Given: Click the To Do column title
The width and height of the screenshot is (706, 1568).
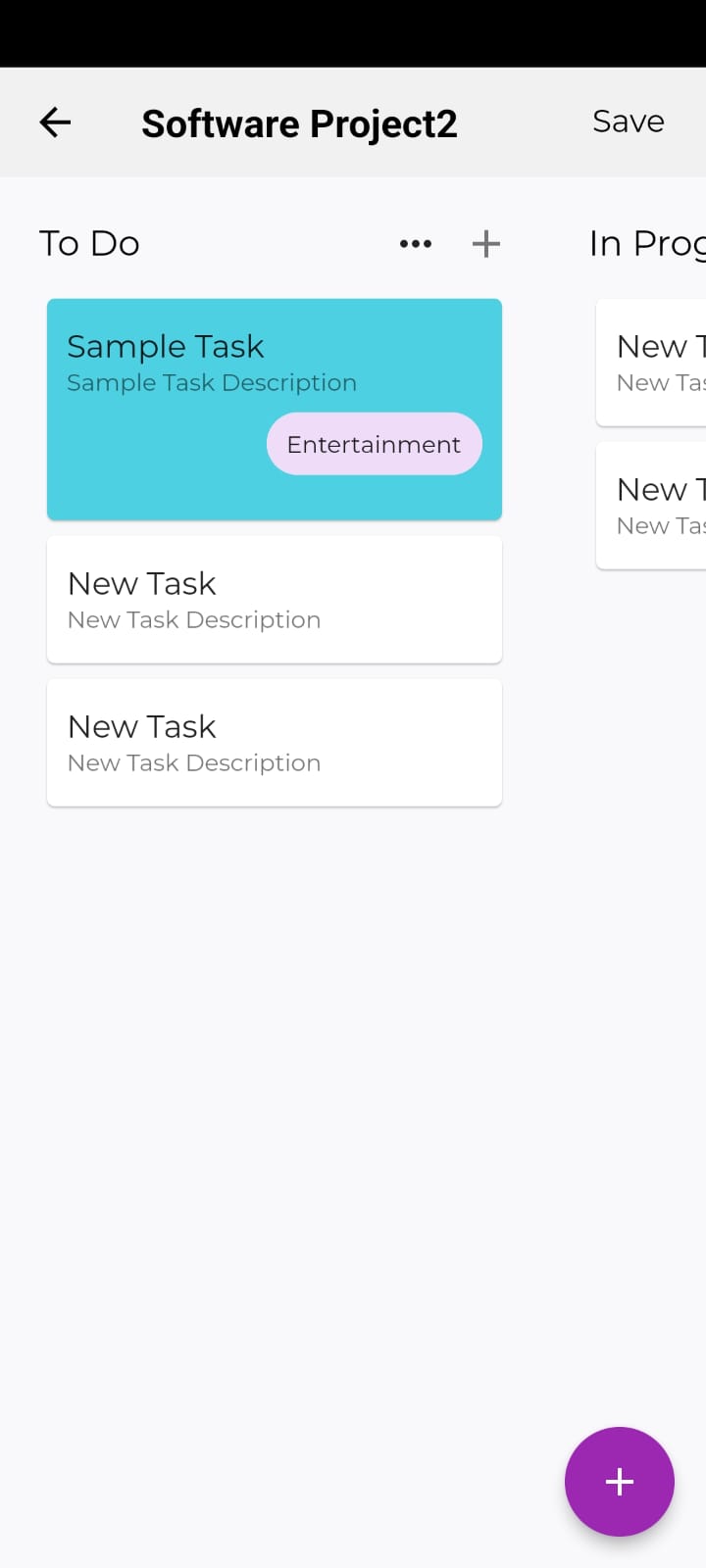Looking at the screenshot, I should pos(89,243).
